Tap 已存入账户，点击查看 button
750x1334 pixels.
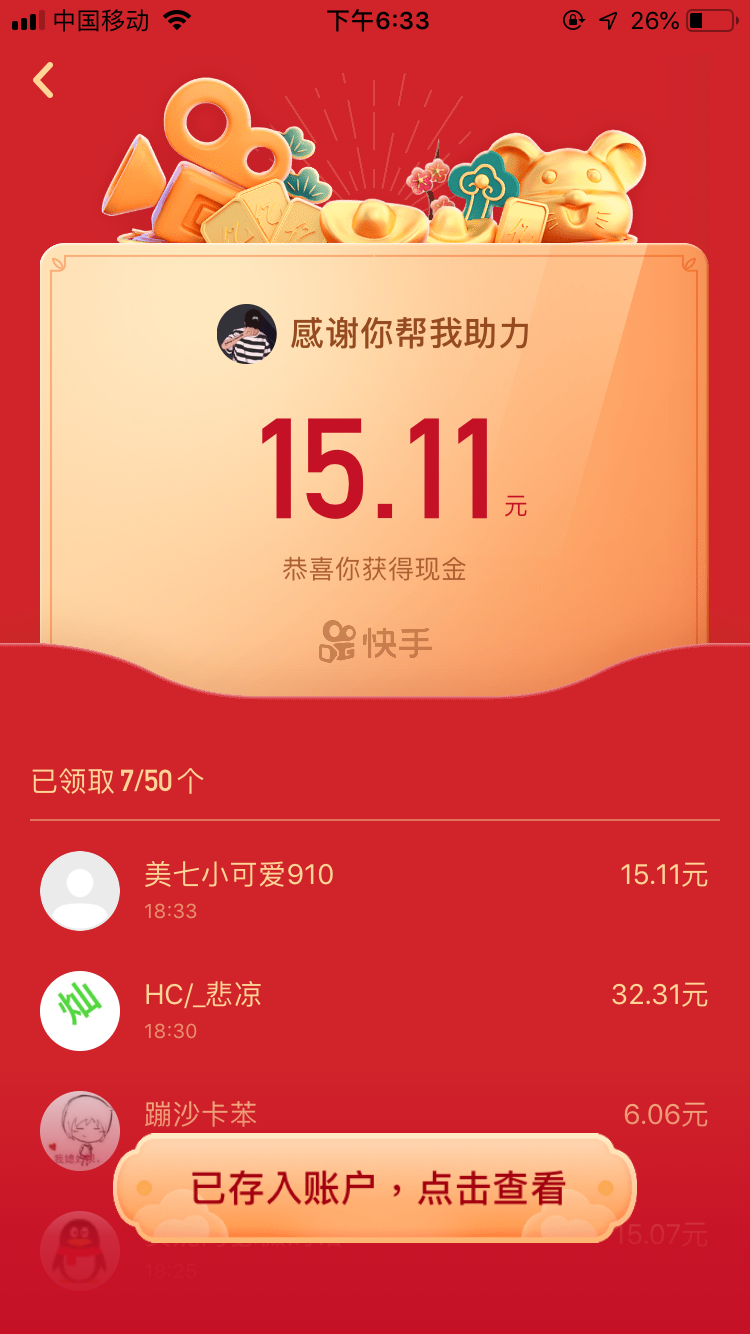tap(376, 1188)
